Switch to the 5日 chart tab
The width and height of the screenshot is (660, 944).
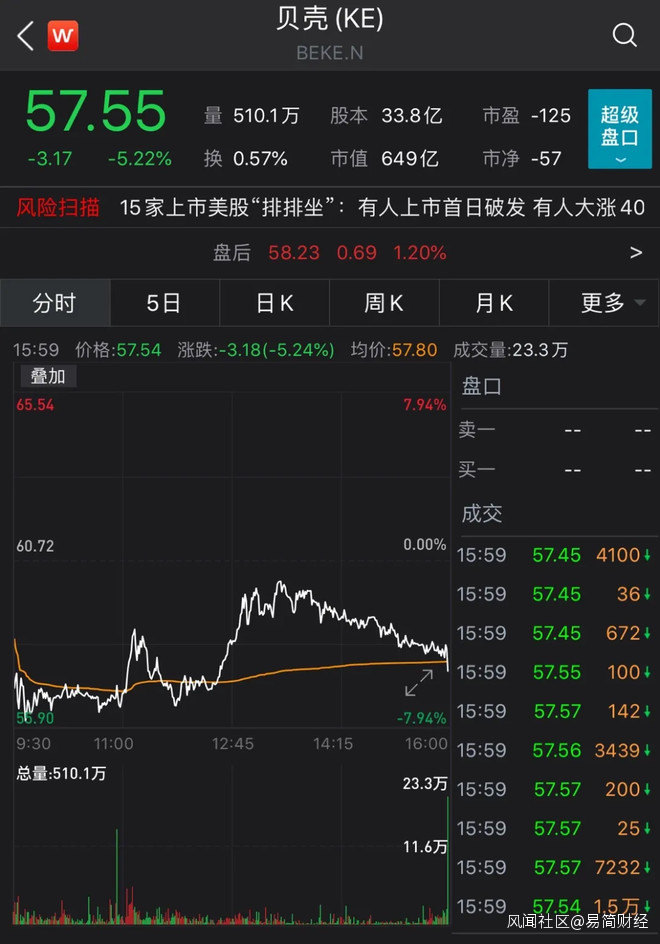(x=164, y=303)
